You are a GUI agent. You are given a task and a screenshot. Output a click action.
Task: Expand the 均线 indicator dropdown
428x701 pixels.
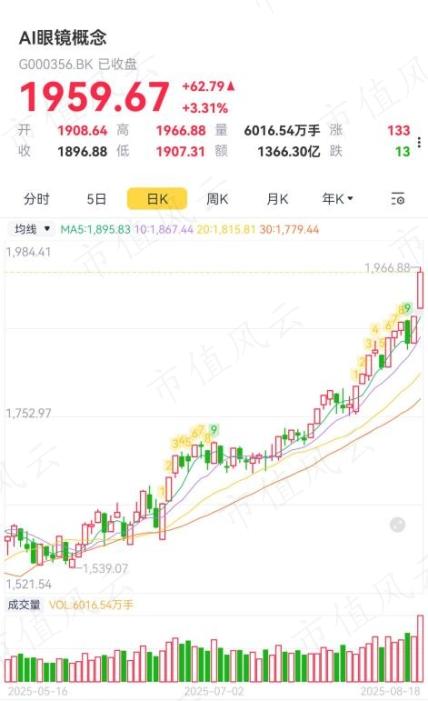(x=31, y=229)
